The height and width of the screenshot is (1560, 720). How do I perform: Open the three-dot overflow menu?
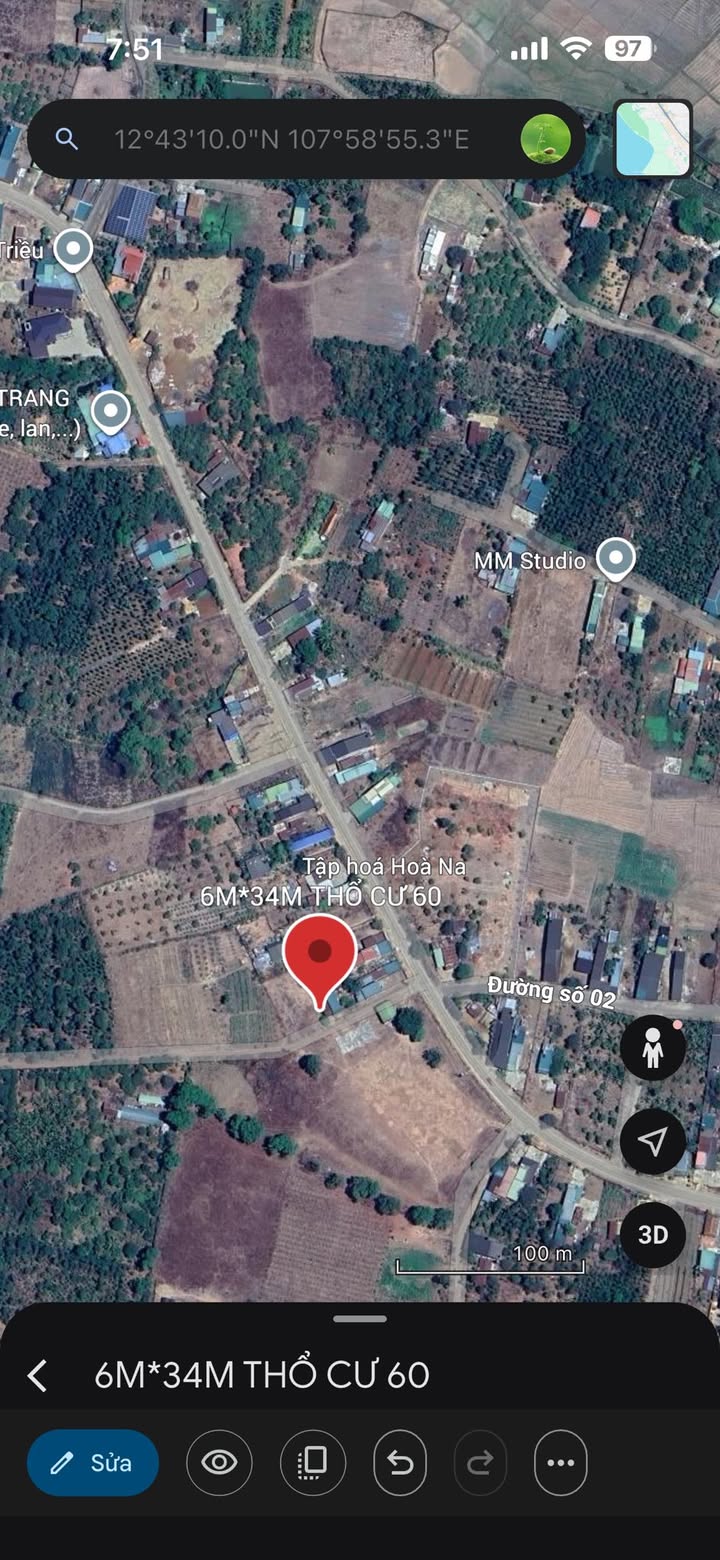coord(561,1463)
